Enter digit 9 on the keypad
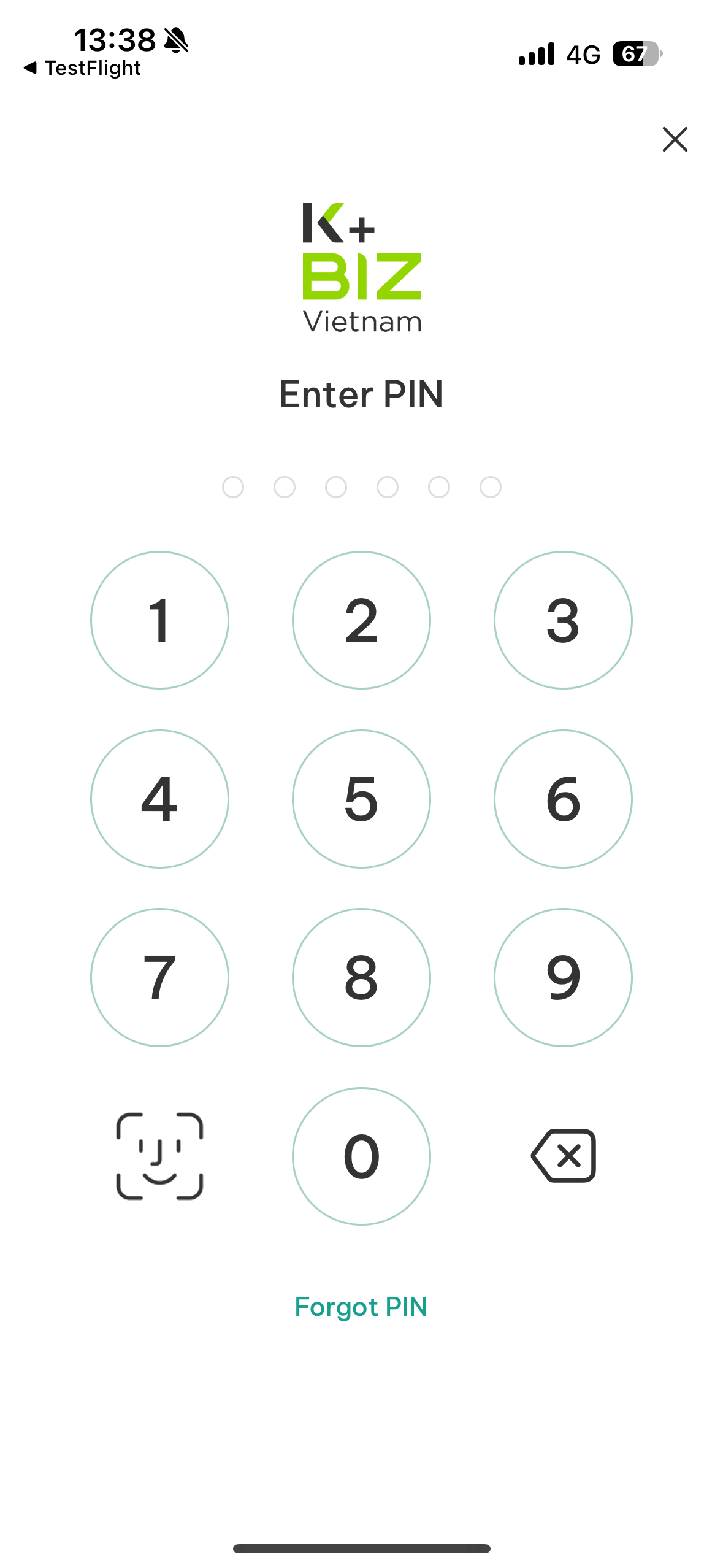This screenshot has height=1568, width=723. [562, 977]
